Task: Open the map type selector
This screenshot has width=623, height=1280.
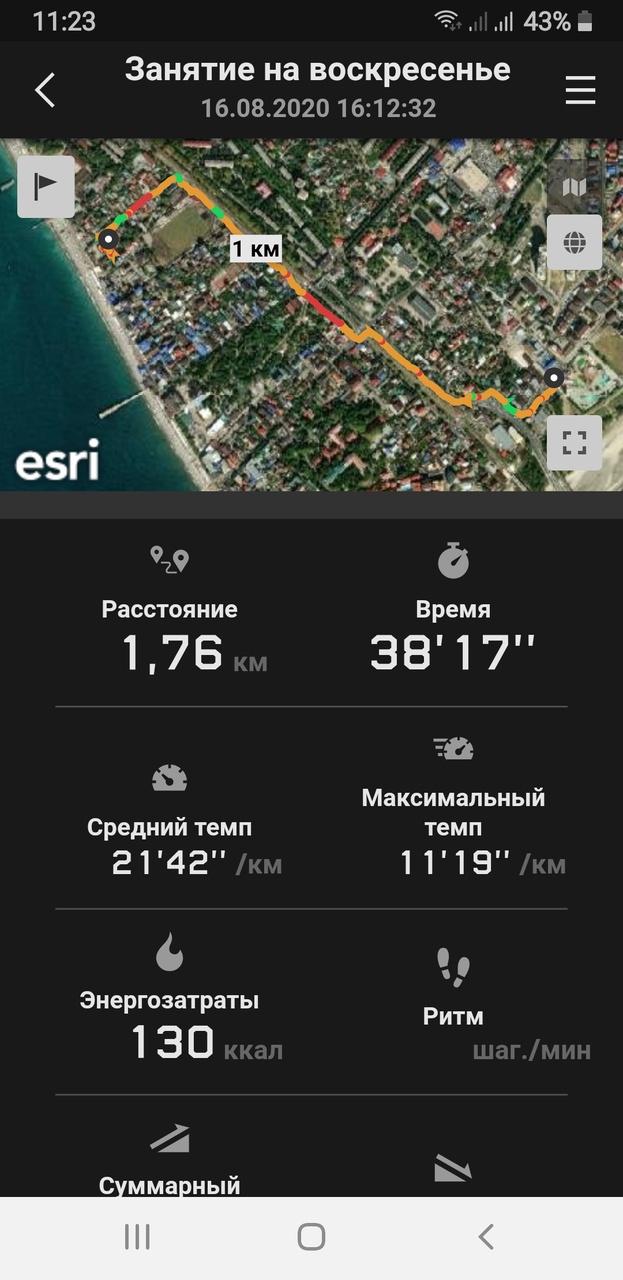Action: tap(574, 186)
